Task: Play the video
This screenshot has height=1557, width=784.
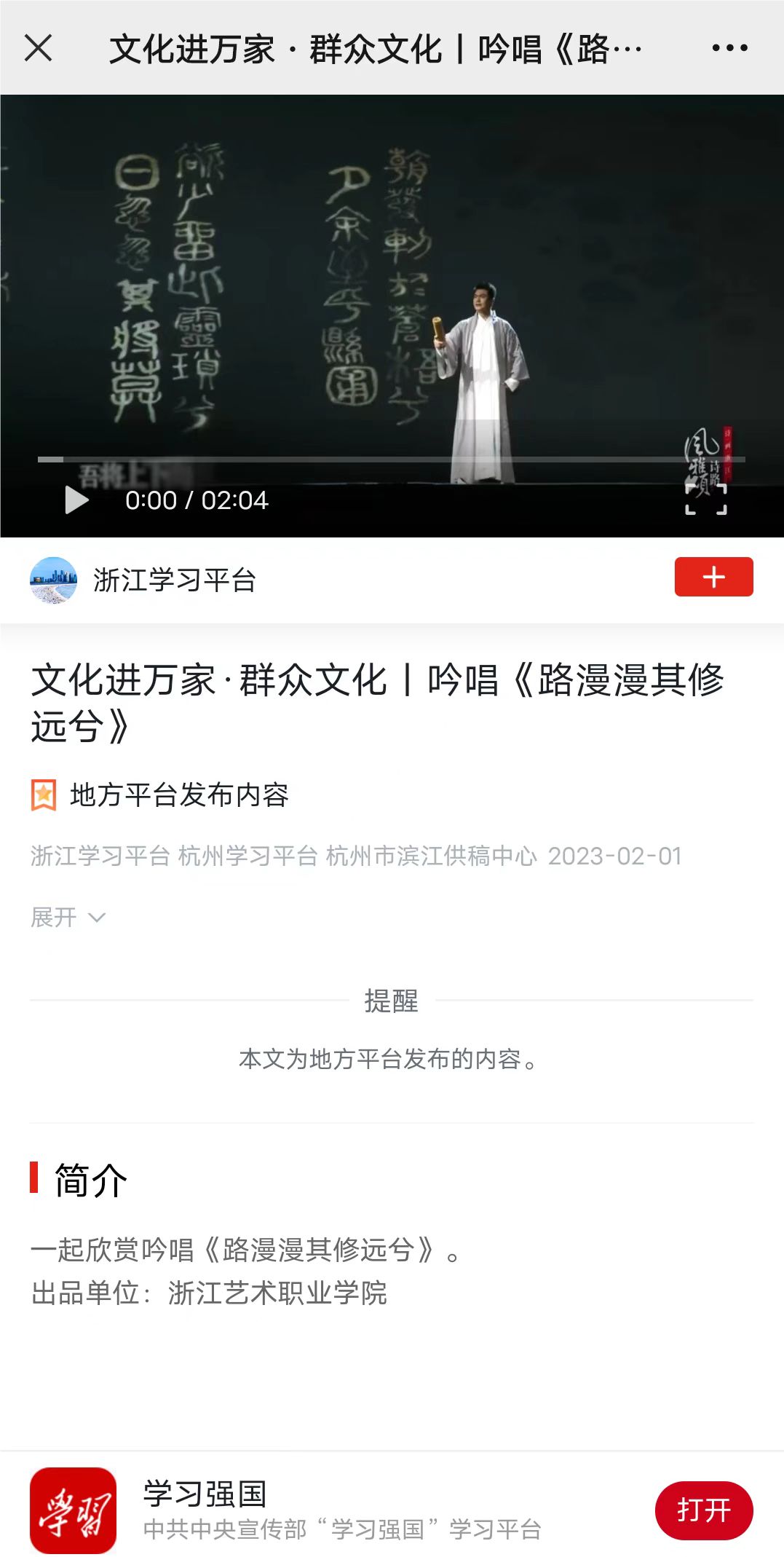Action: coord(76,500)
